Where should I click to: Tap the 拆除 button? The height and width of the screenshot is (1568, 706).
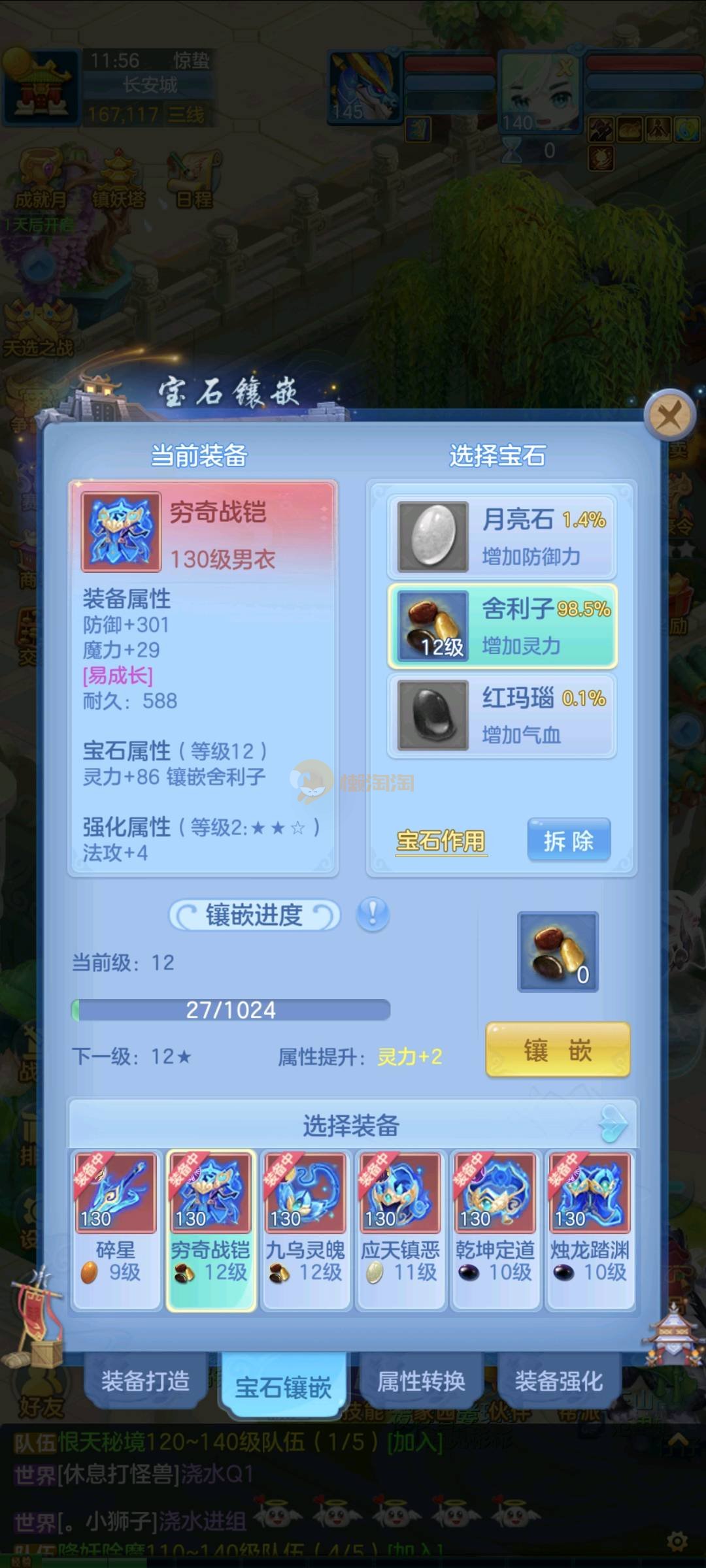coord(569,841)
